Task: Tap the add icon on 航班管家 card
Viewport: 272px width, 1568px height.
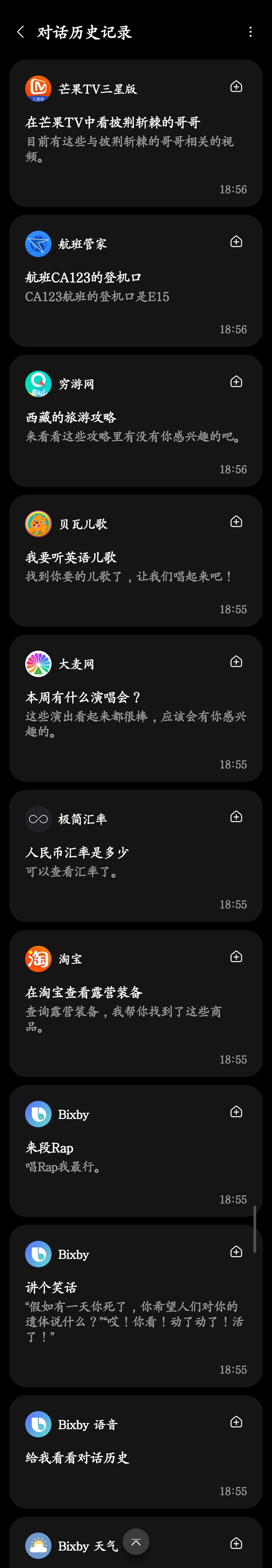Action: 236,242
